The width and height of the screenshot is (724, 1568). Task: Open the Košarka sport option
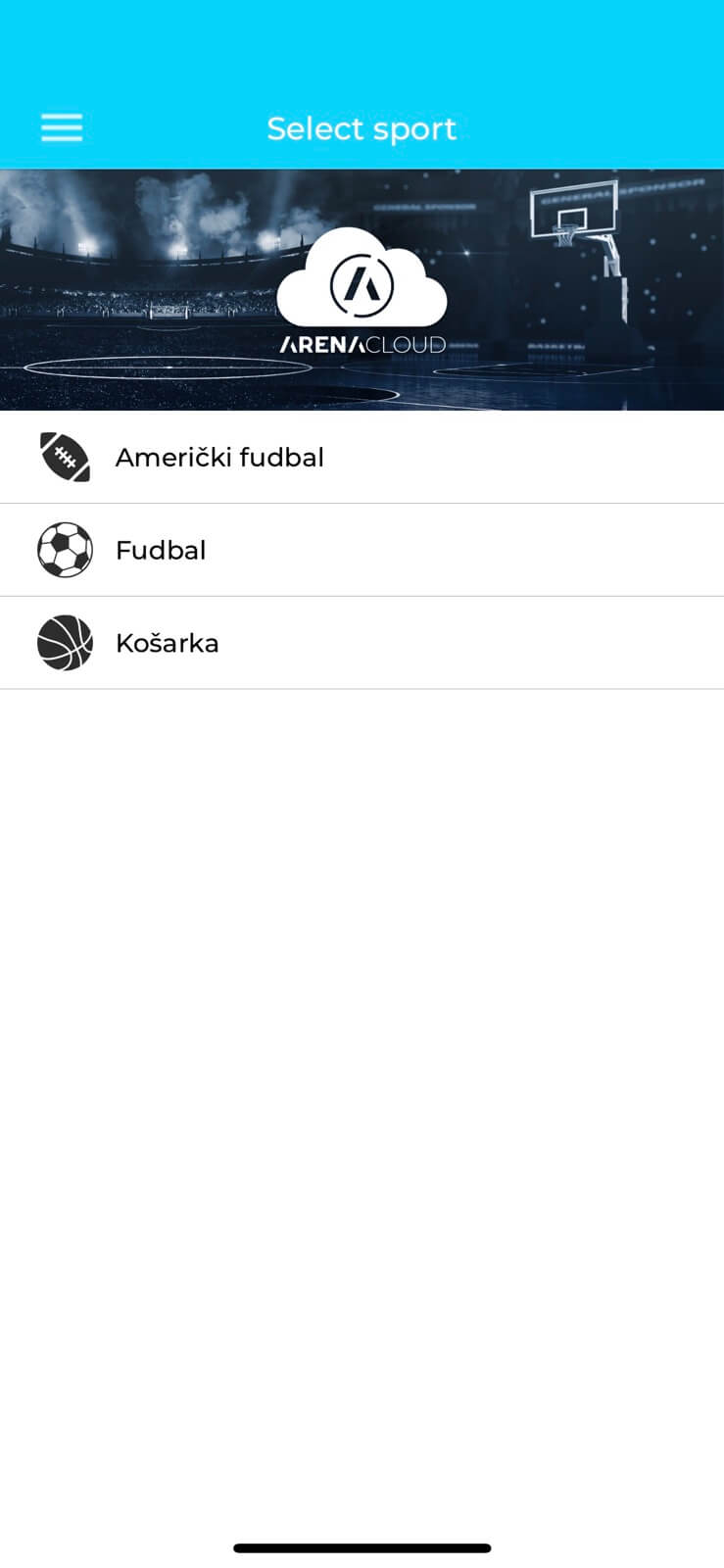[x=168, y=643]
